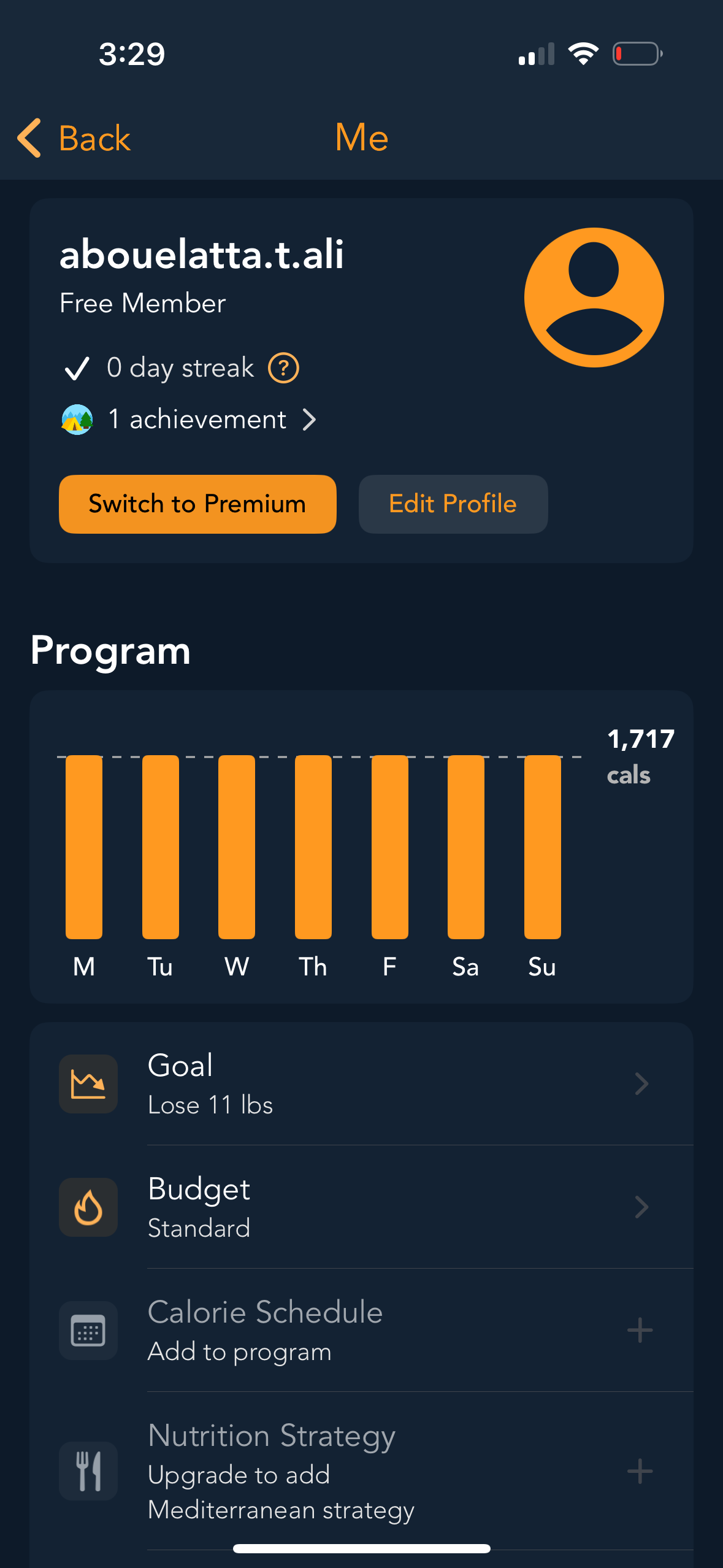Image resolution: width=723 pixels, height=1568 pixels.
Task: Open Goal details via its chevron
Action: pyautogui.click(x=641, y=1083)
